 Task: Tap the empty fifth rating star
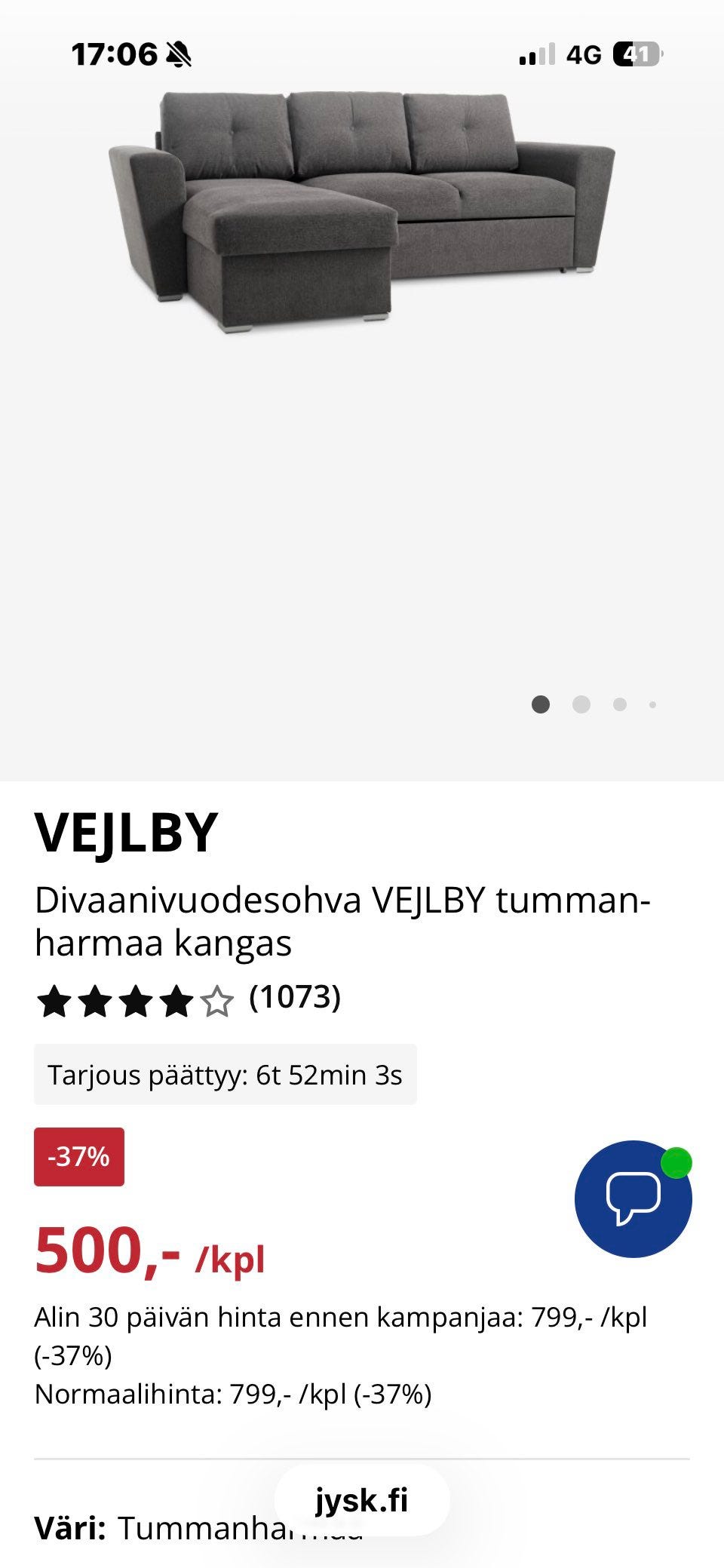(215, 1000)
